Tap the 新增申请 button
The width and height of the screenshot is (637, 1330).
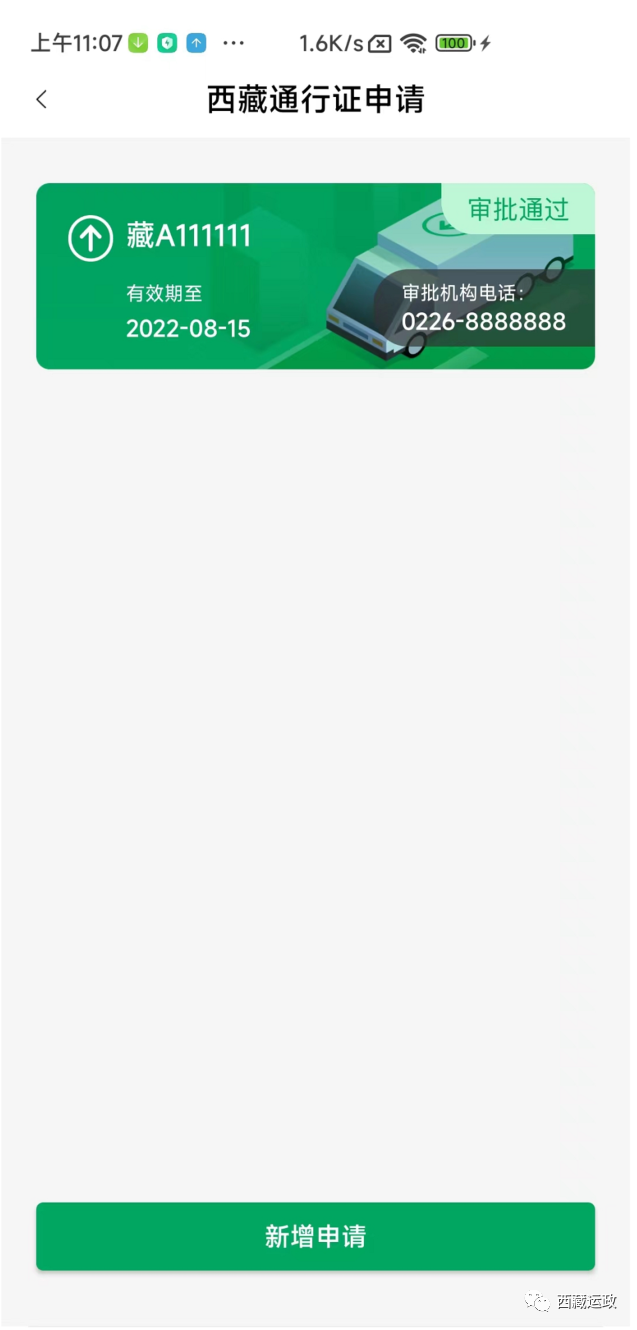point(315,1236)
